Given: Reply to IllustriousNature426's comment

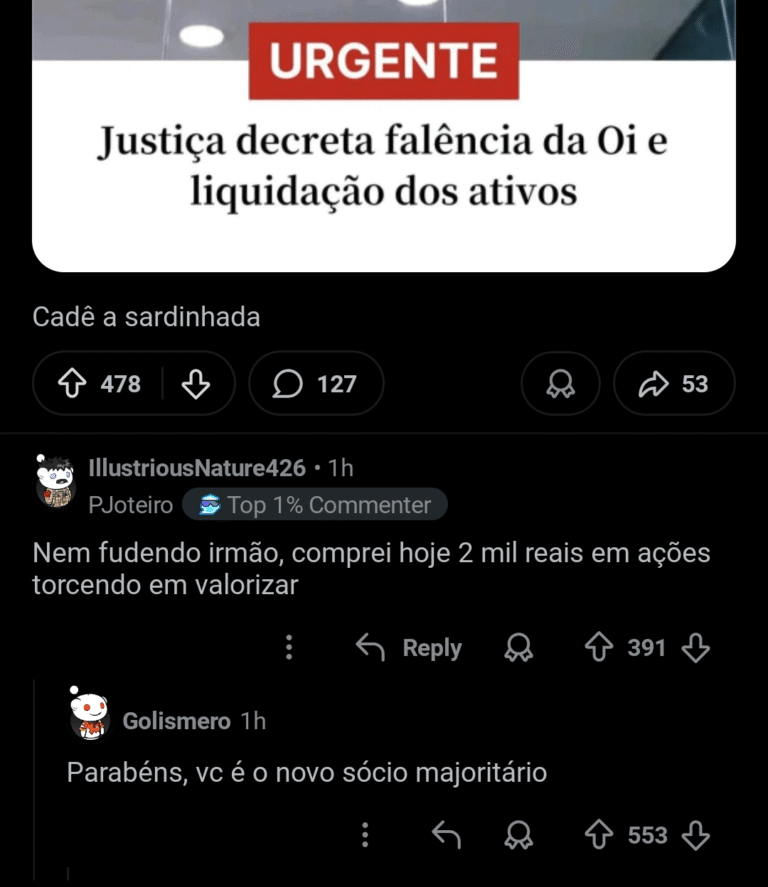Looking at the screenshot, I should [409, 648].
